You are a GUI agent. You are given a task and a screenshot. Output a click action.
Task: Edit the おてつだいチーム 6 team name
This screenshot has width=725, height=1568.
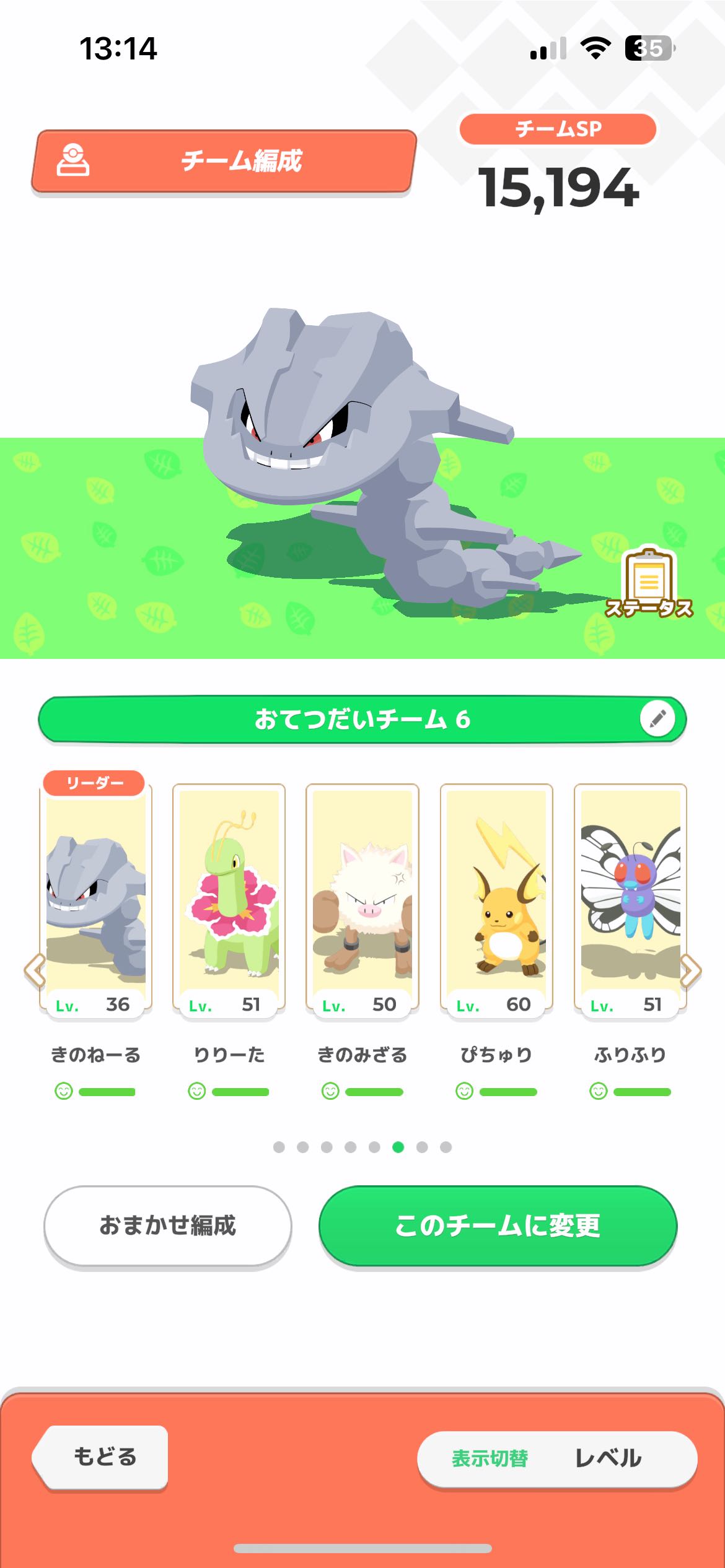click(x=657, y=718)
